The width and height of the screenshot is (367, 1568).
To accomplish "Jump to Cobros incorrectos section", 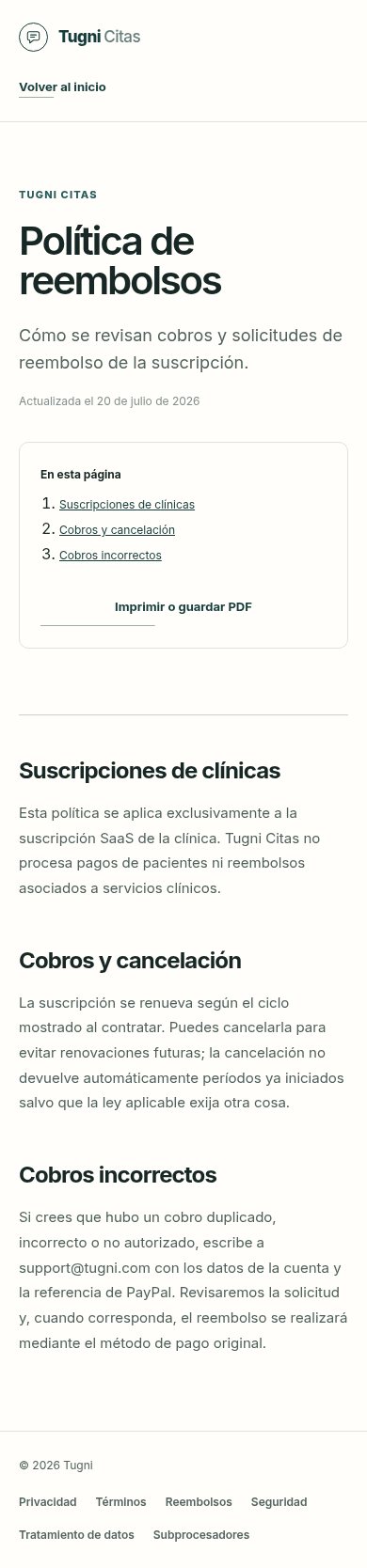I will [x=110, y=556].
